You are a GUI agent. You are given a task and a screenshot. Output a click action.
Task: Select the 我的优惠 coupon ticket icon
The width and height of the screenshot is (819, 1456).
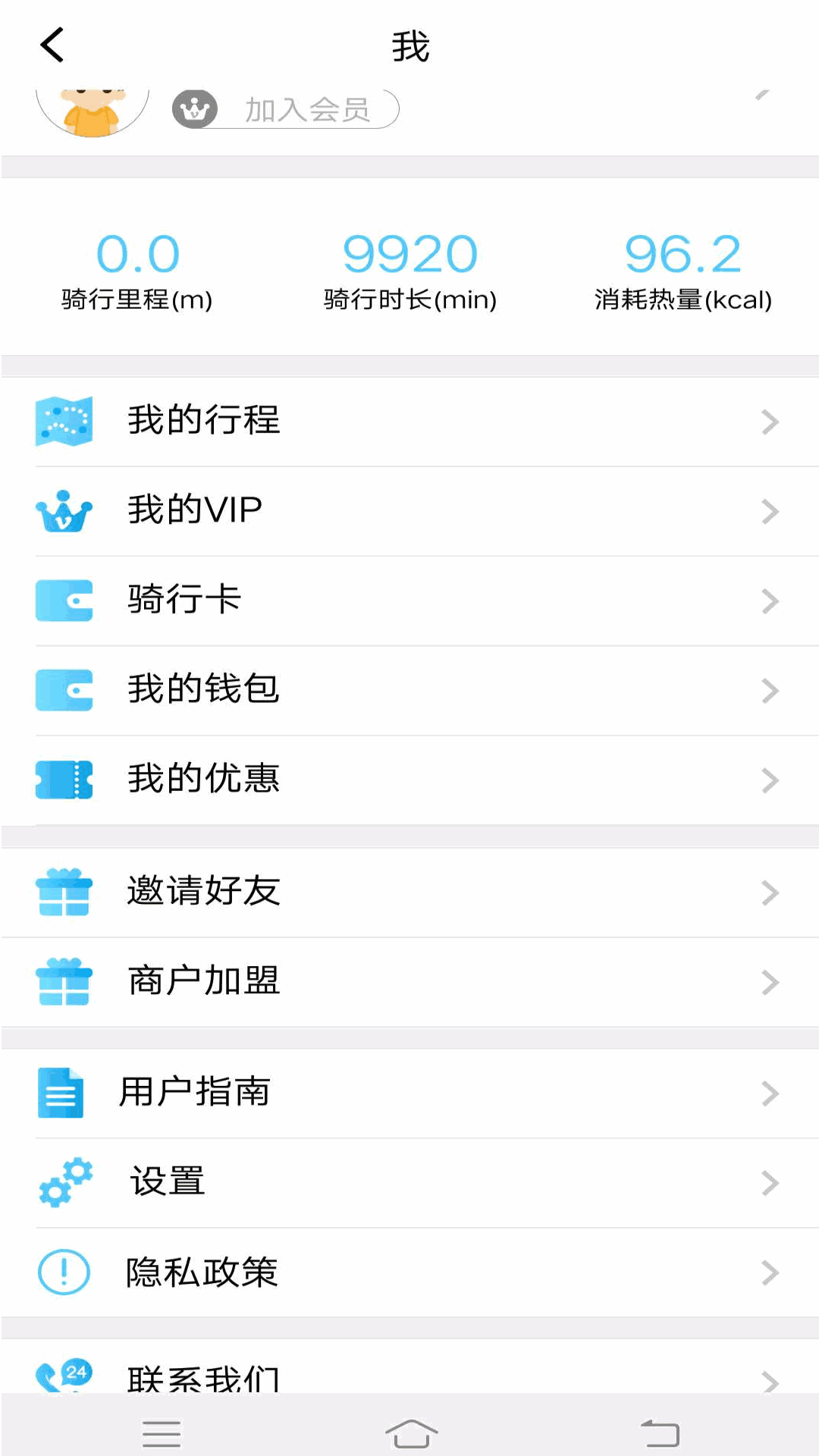64,780
